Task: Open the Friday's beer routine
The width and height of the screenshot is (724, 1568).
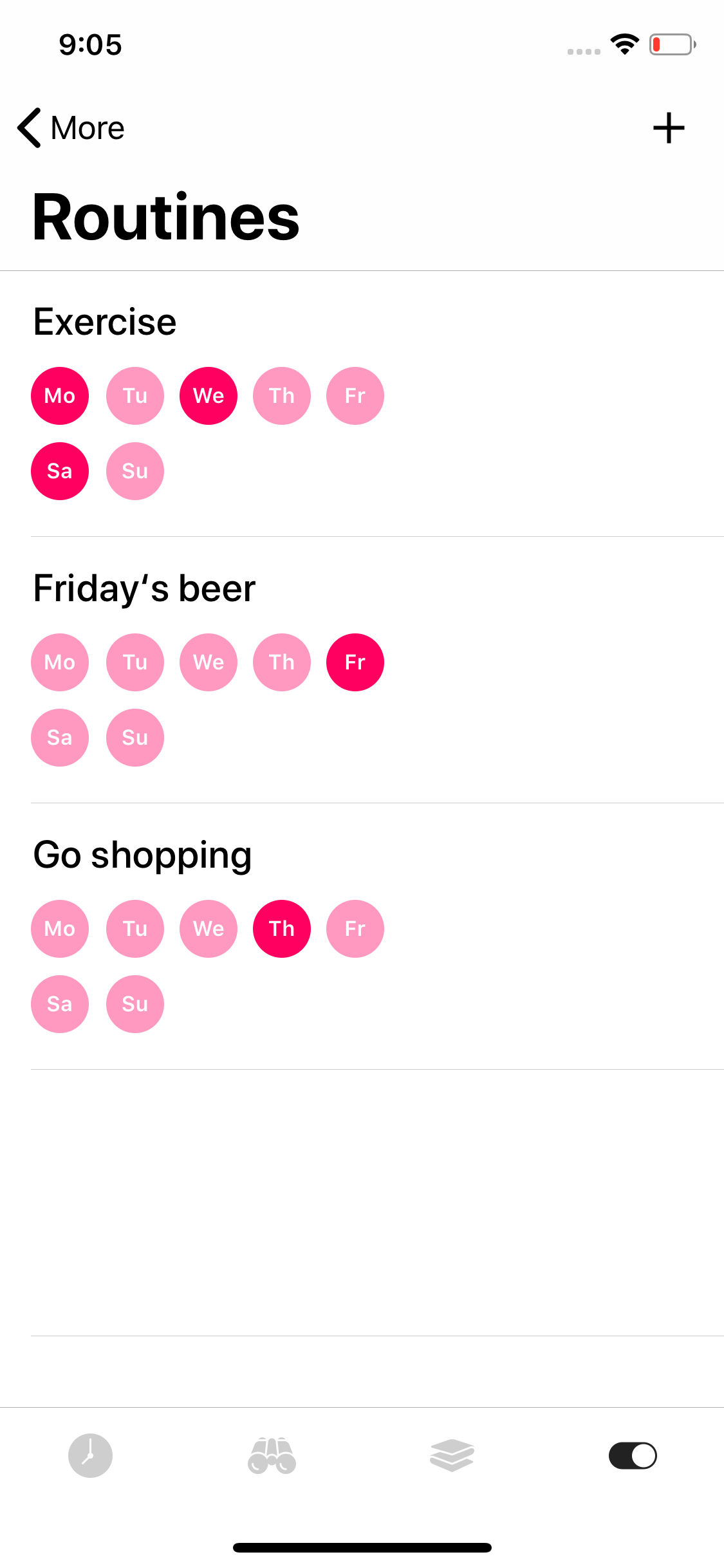Action: [x=145, y=588]
